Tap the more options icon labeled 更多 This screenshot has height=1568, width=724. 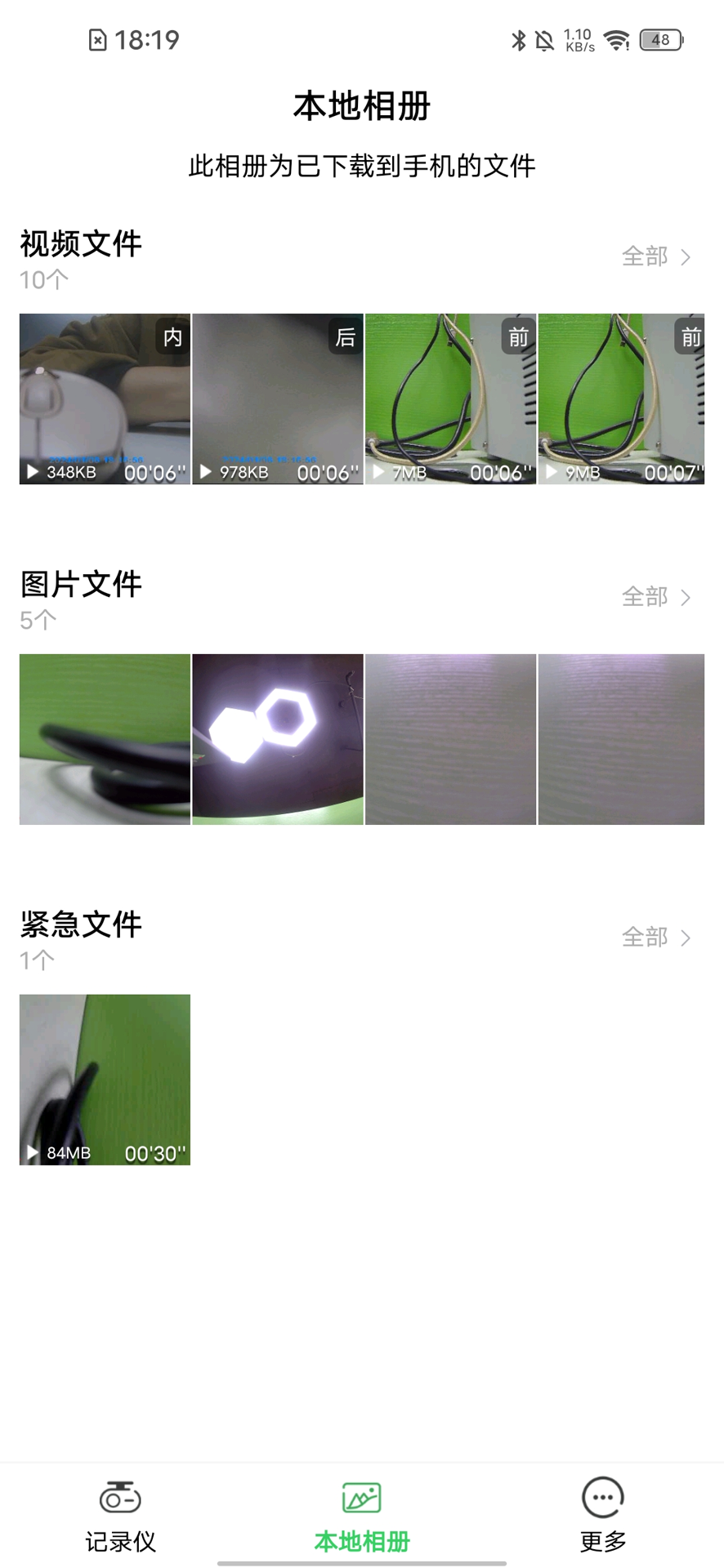(x=602, y=1498)
